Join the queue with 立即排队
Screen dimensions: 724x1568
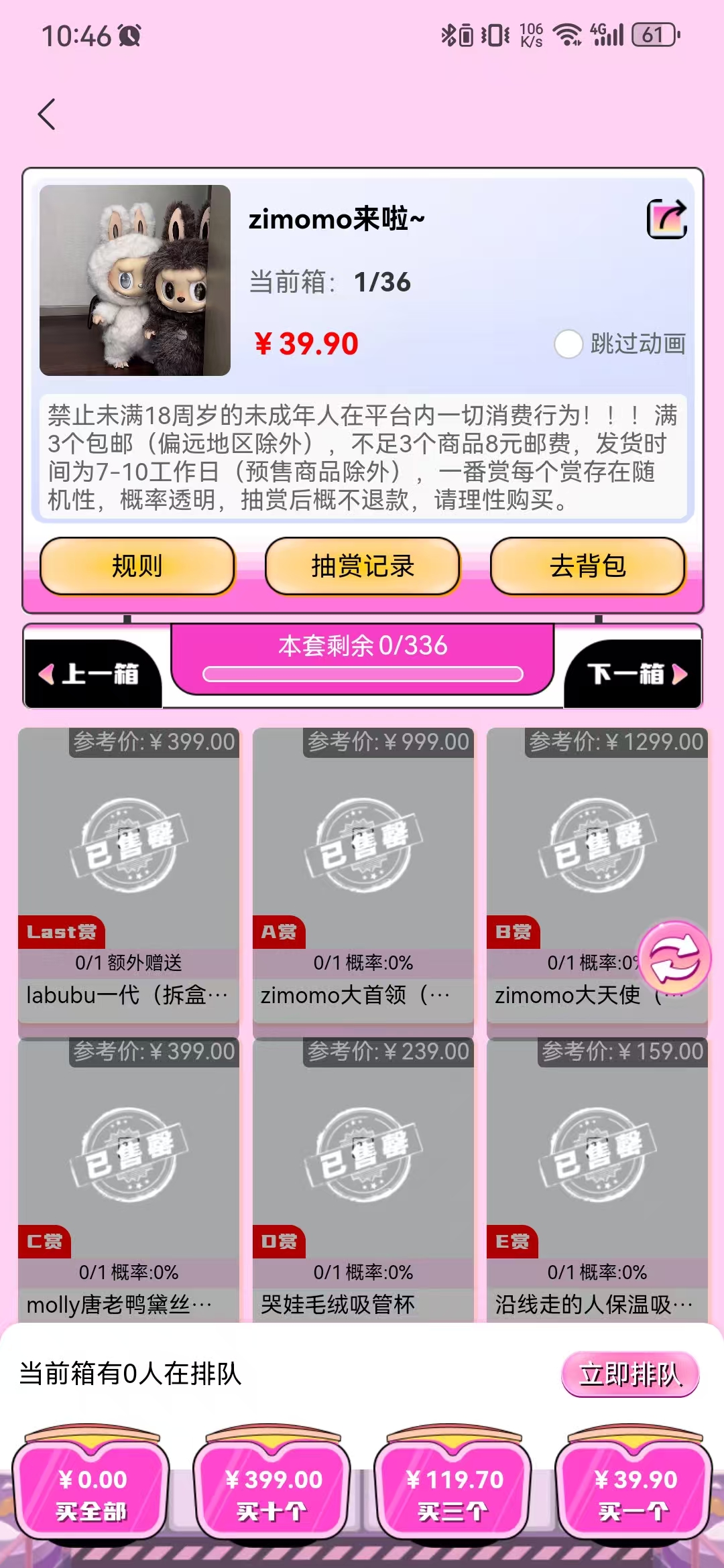pyautogui.click(x=630, y=1374)
